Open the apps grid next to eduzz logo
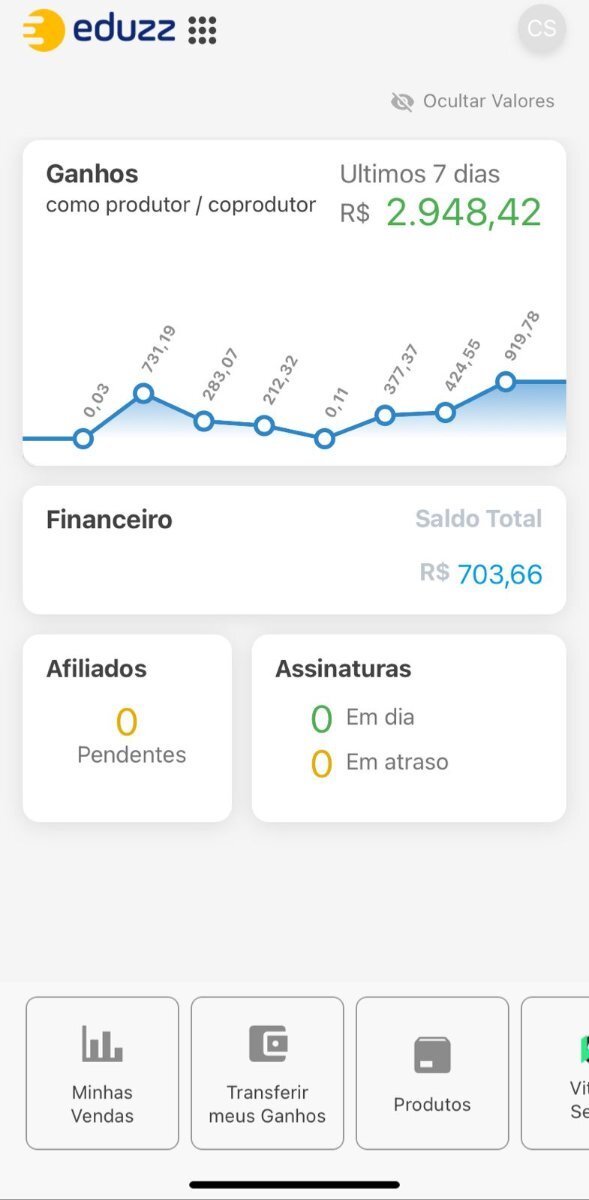Viewport: 589px width, 1200px height. point(202,30)
